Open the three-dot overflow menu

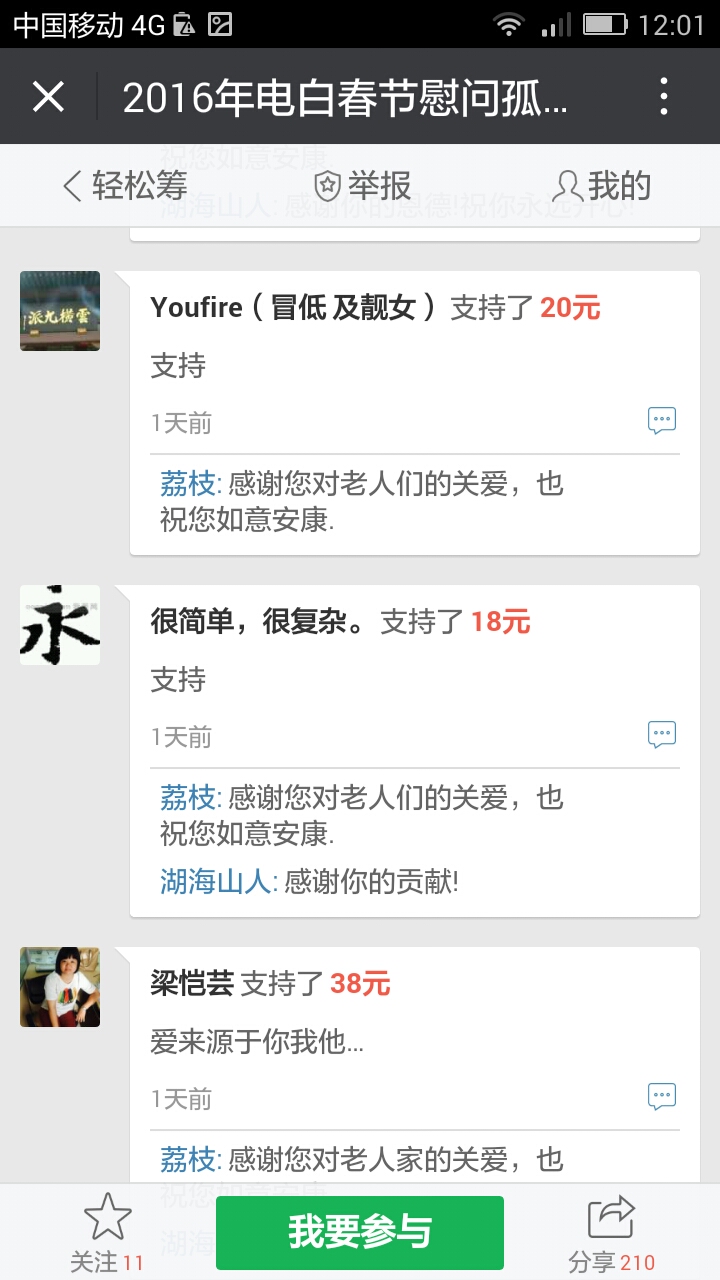[x=664, y=97]
